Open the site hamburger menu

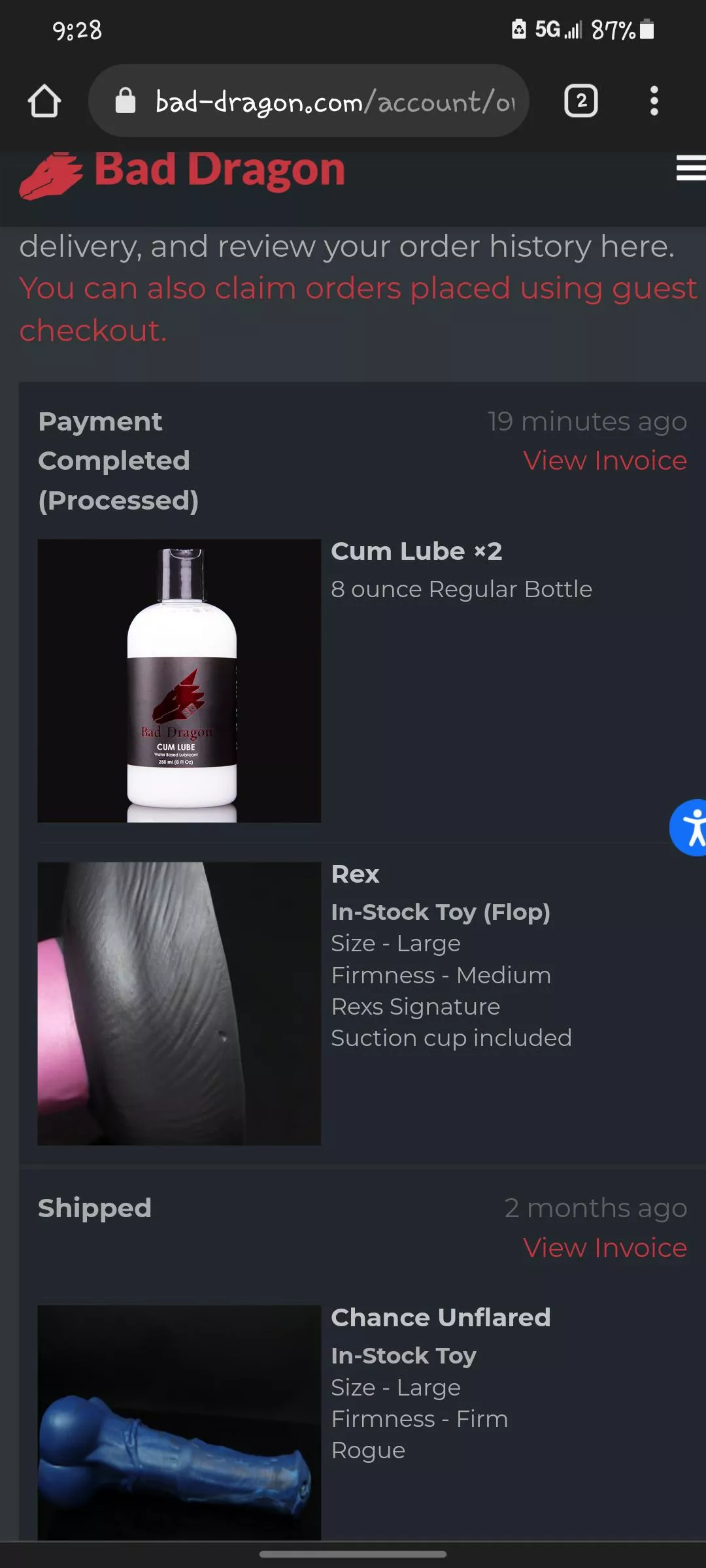pos(690,168)
